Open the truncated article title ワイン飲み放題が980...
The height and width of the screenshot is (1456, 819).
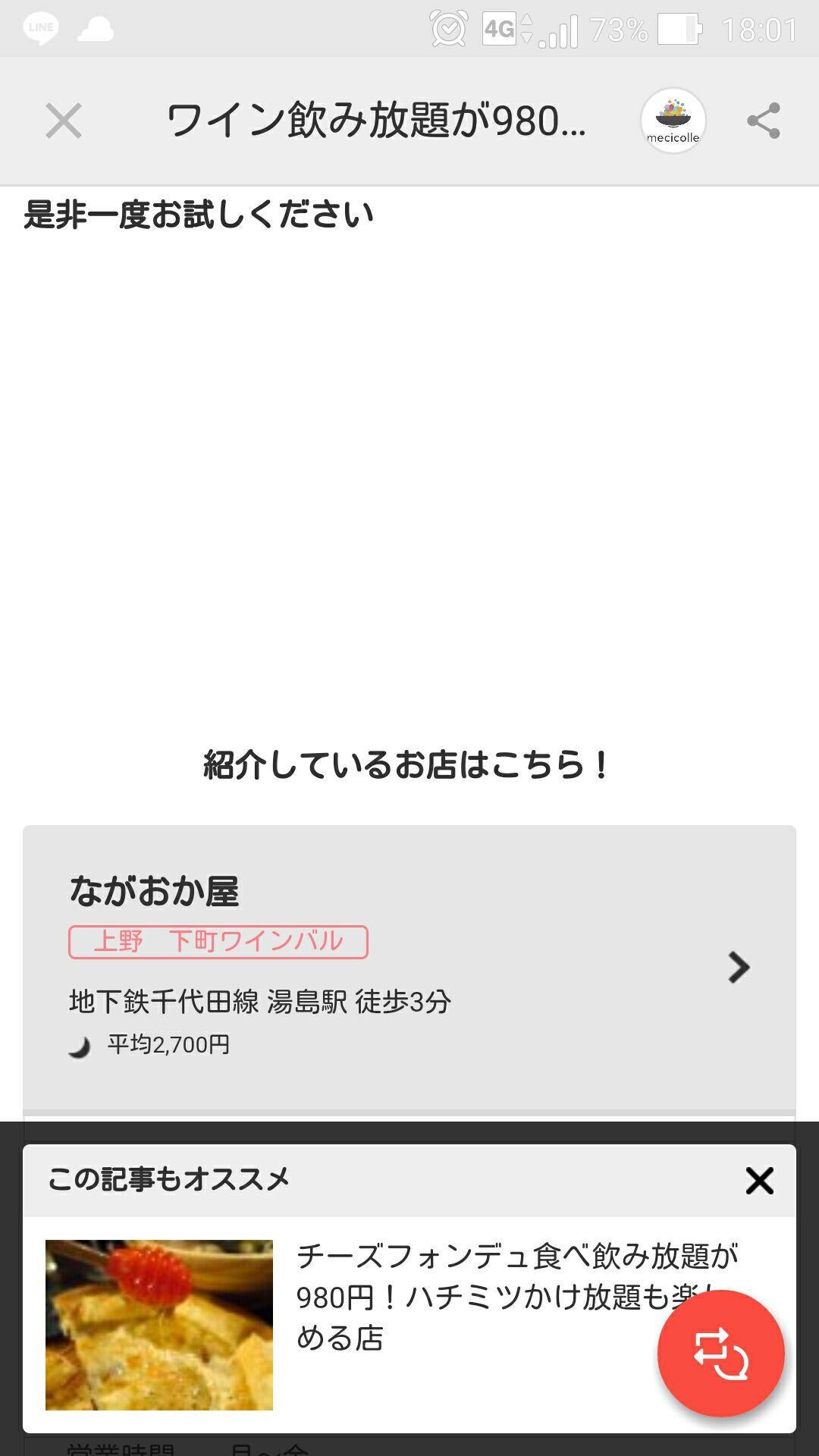377,121
